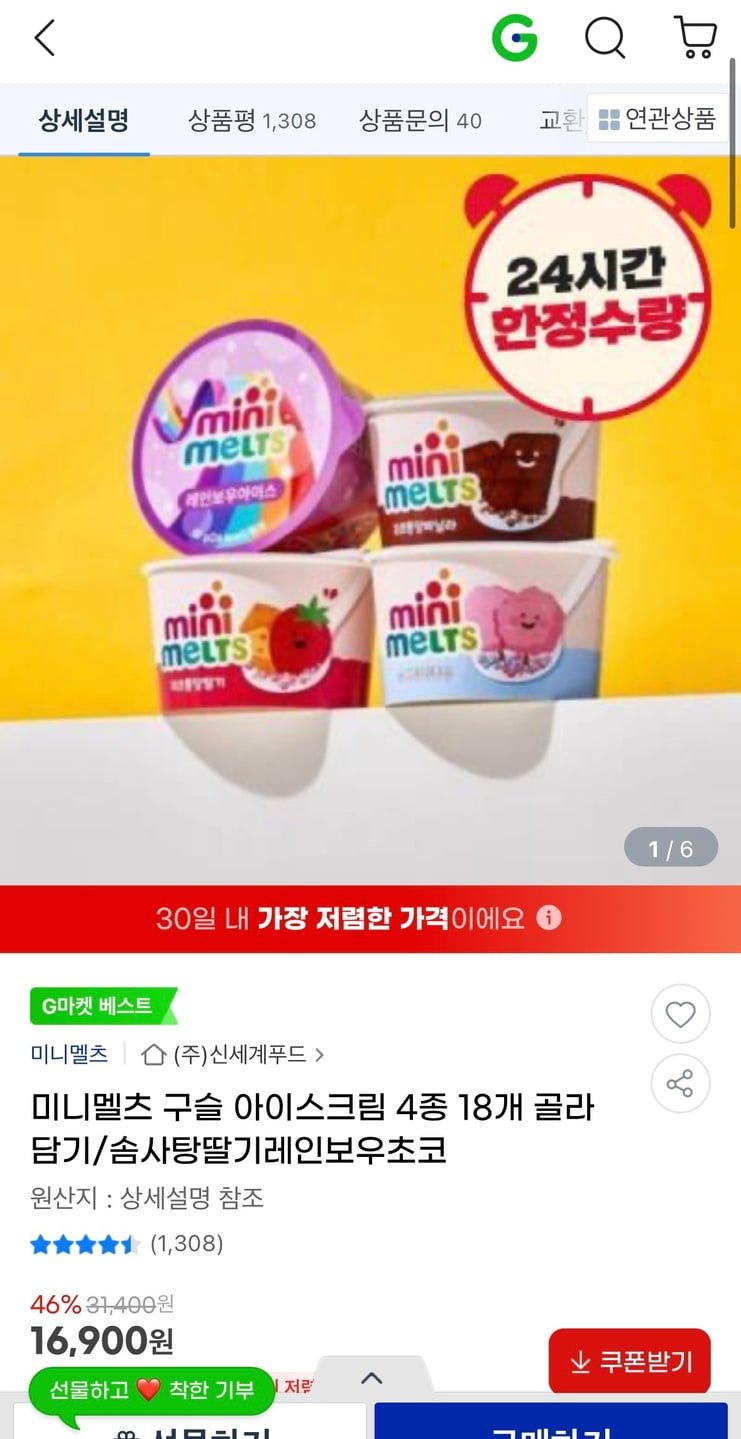Open the Gmarket home logo
This screenshot has width=741, height=1439.
click(x=515, y=39)
